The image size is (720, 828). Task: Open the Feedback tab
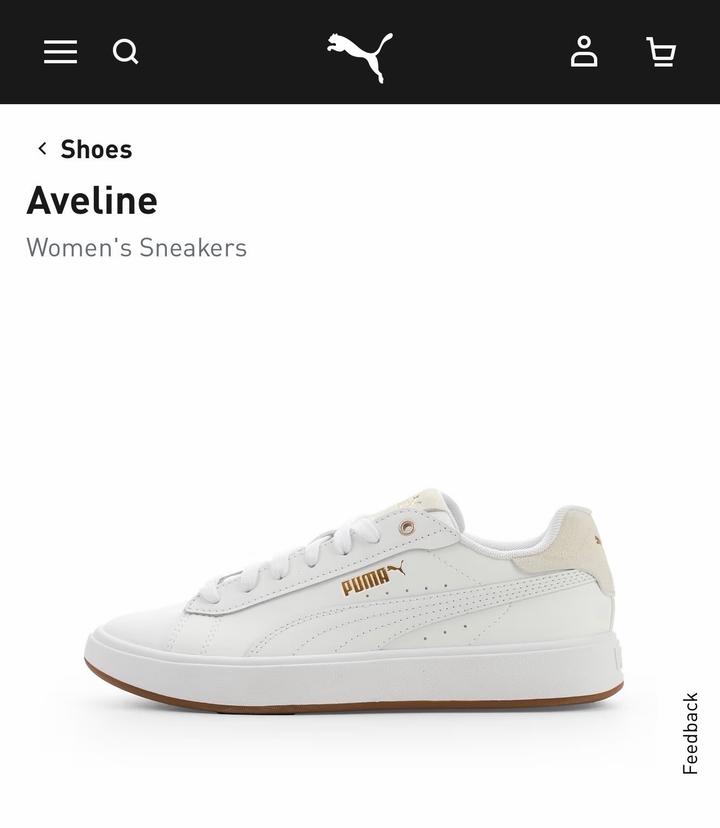pyautogui.click(x=690, y=733)
